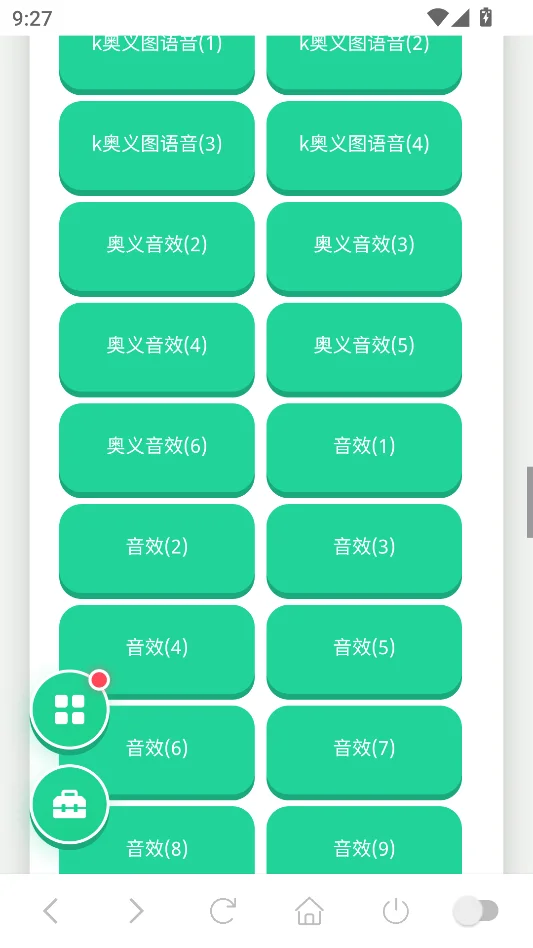Select 奥义音效(5)
The height and width of the screenshot is (948, 533).
364,346
